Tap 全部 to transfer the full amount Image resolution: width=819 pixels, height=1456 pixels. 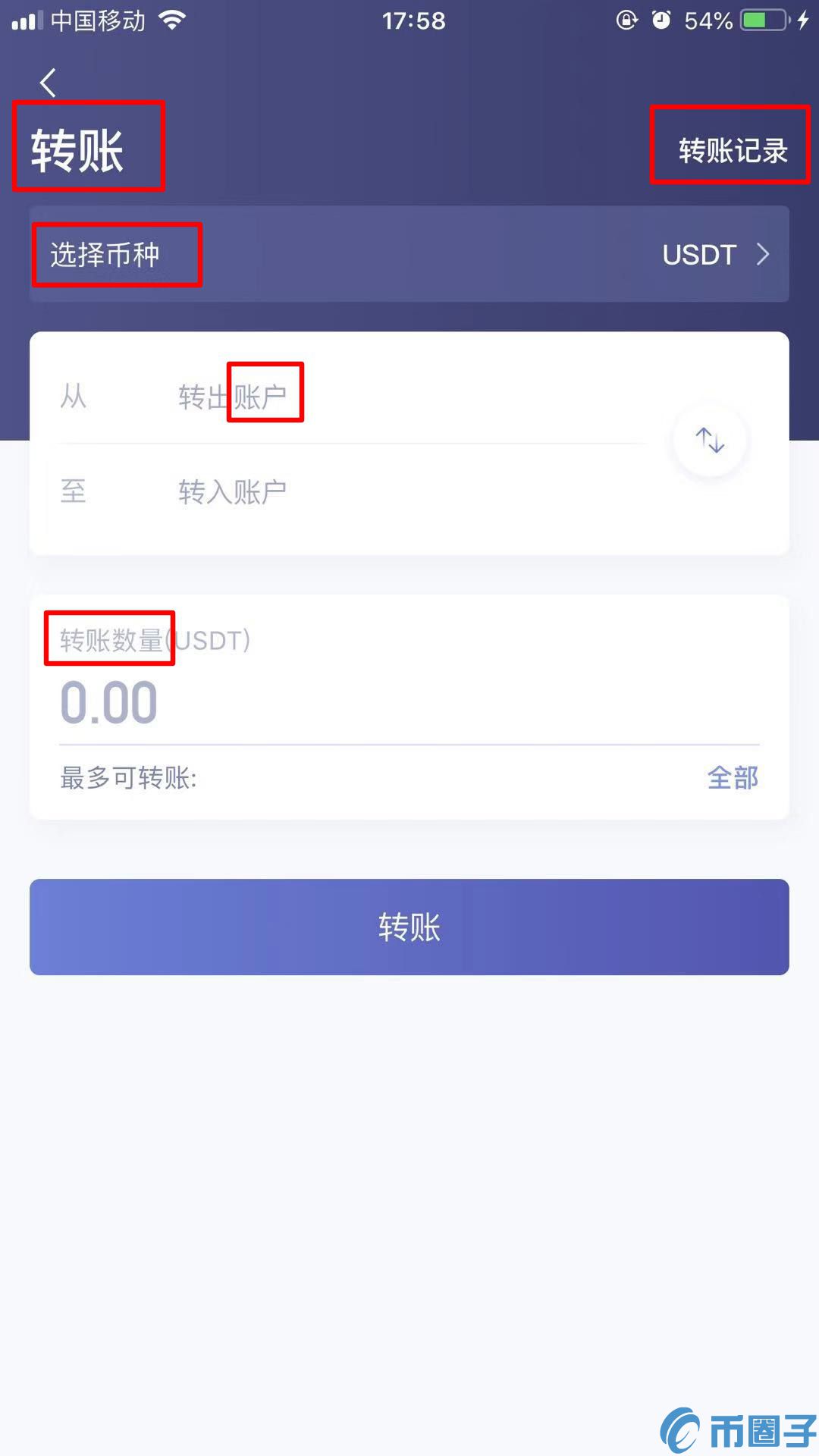[733, 777]
